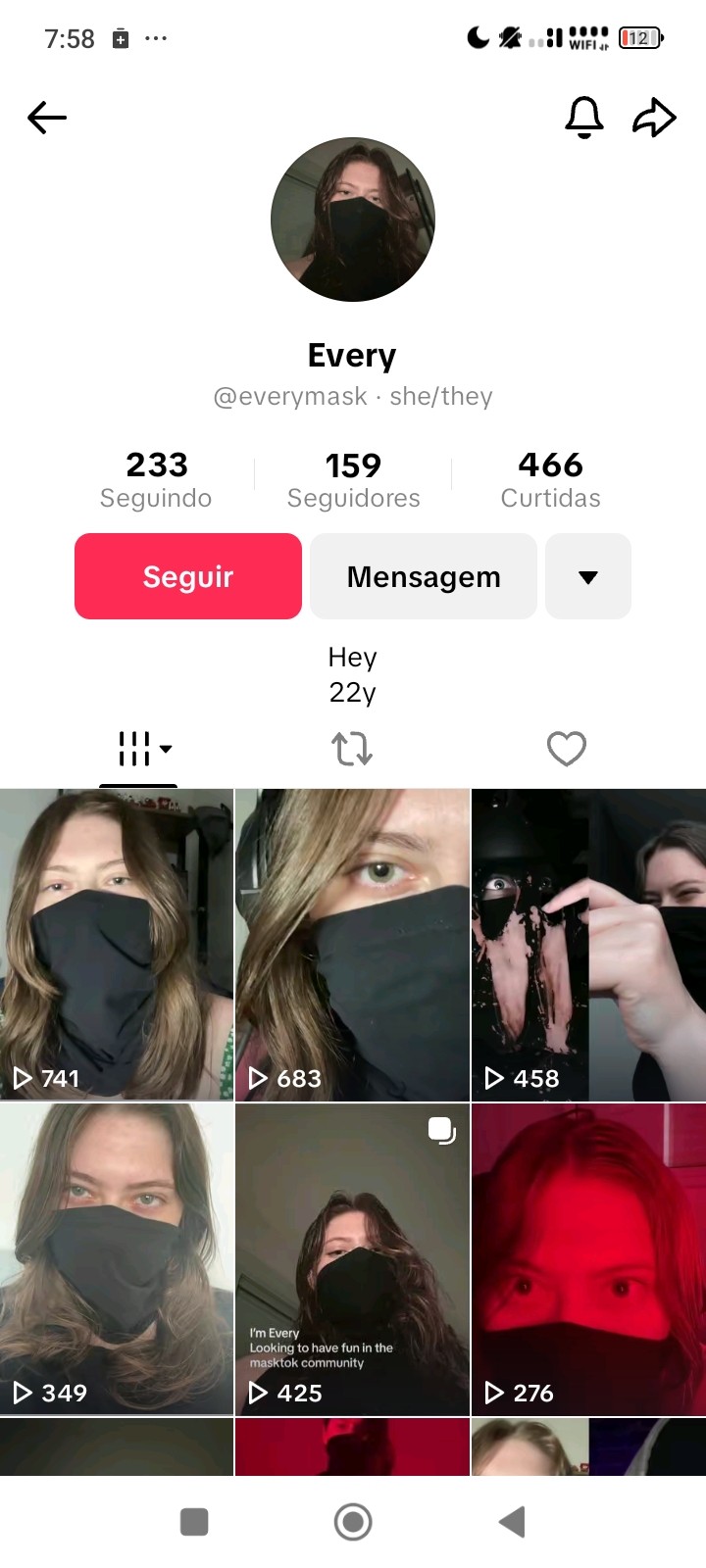Open the system recent apps view
706x1568 pixels.
pos(194,1522)
